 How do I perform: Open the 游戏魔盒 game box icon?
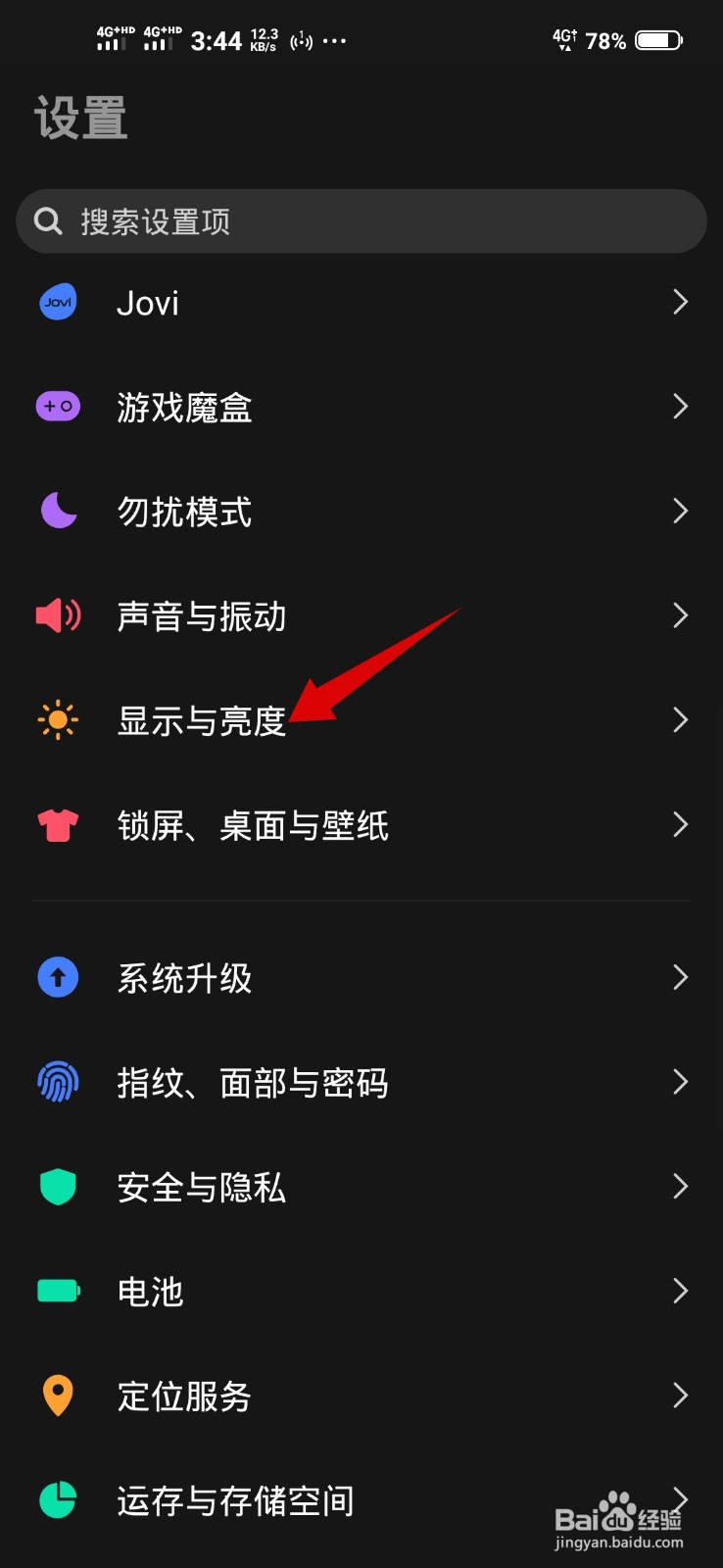click(x=58, y=406)
